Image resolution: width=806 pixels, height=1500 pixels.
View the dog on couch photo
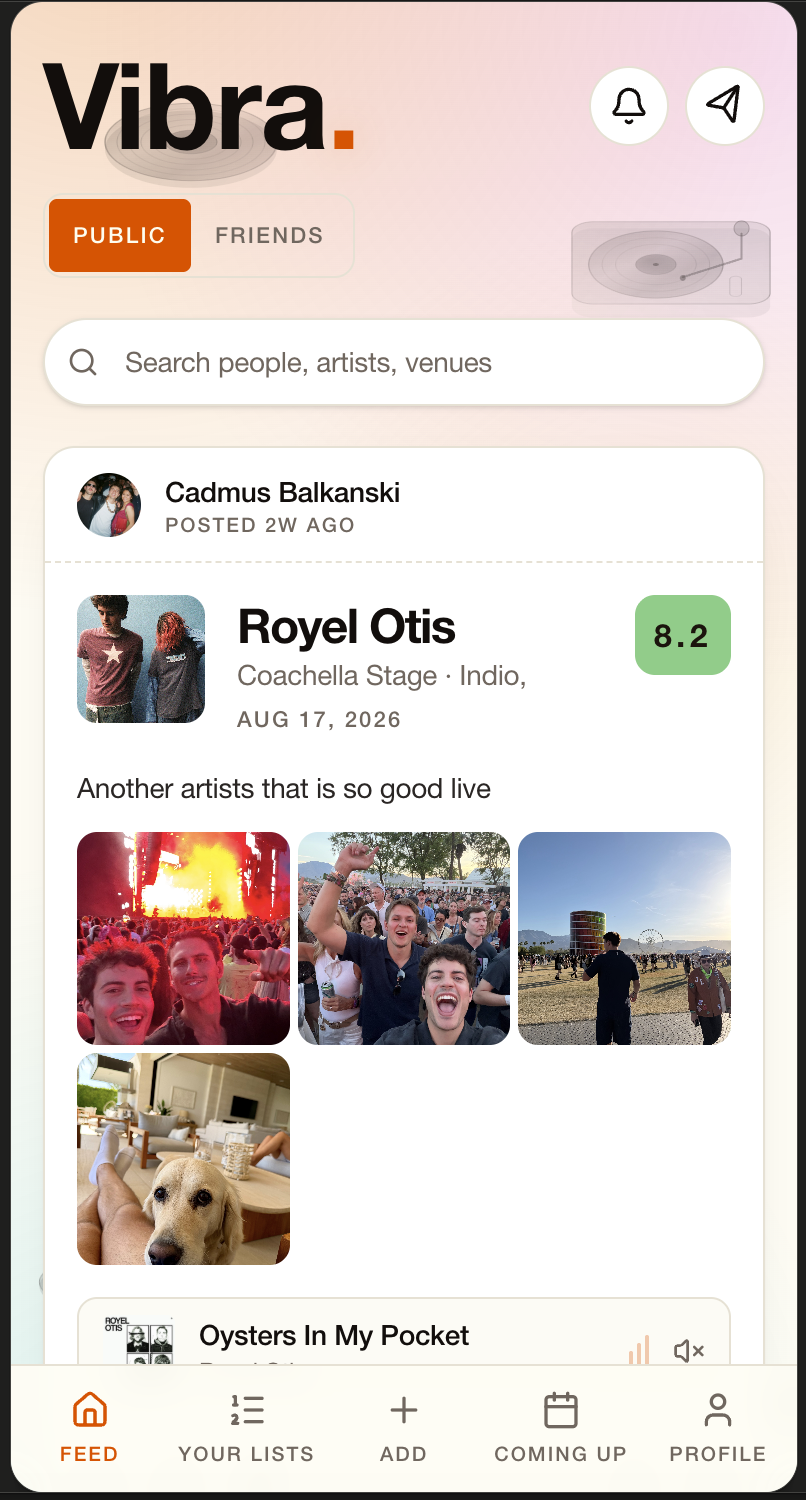(x=183, y=1159)
